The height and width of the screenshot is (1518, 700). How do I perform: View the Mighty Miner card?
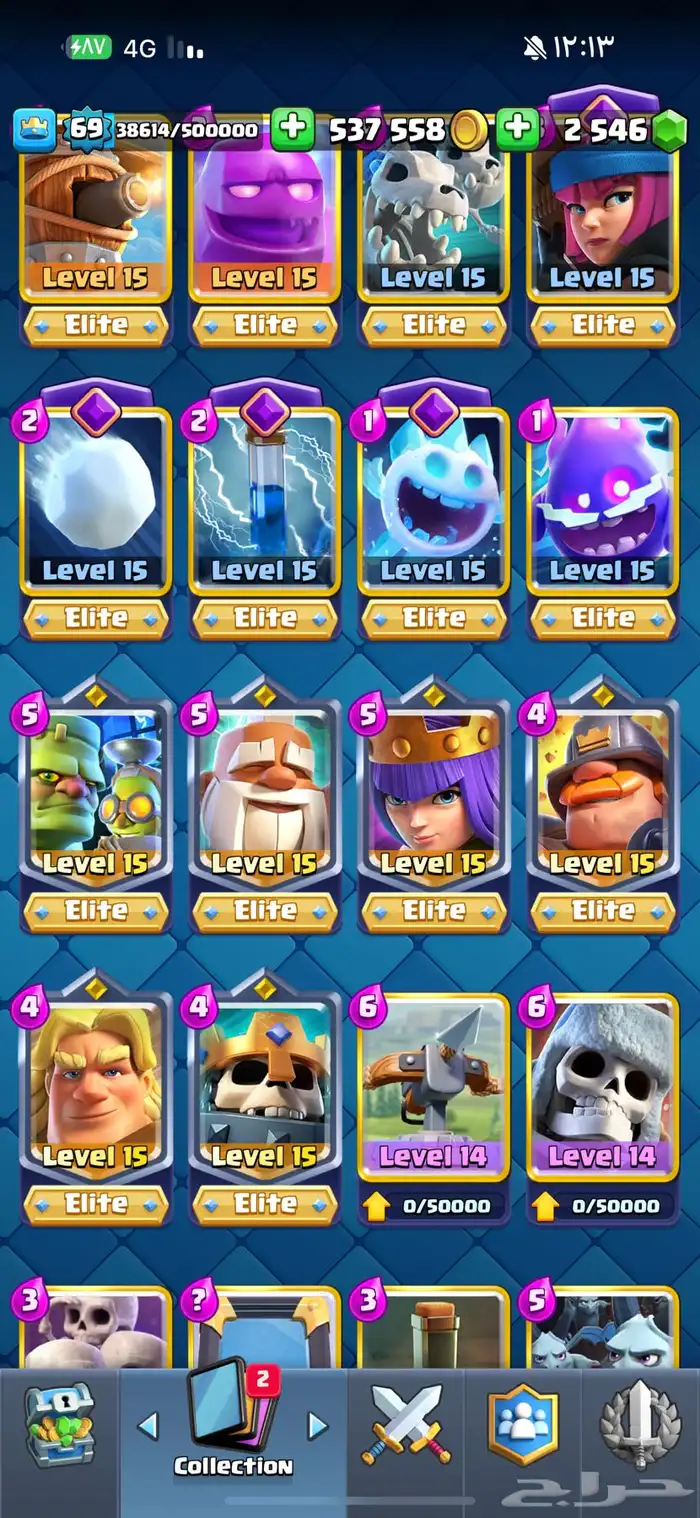point(603,795)
